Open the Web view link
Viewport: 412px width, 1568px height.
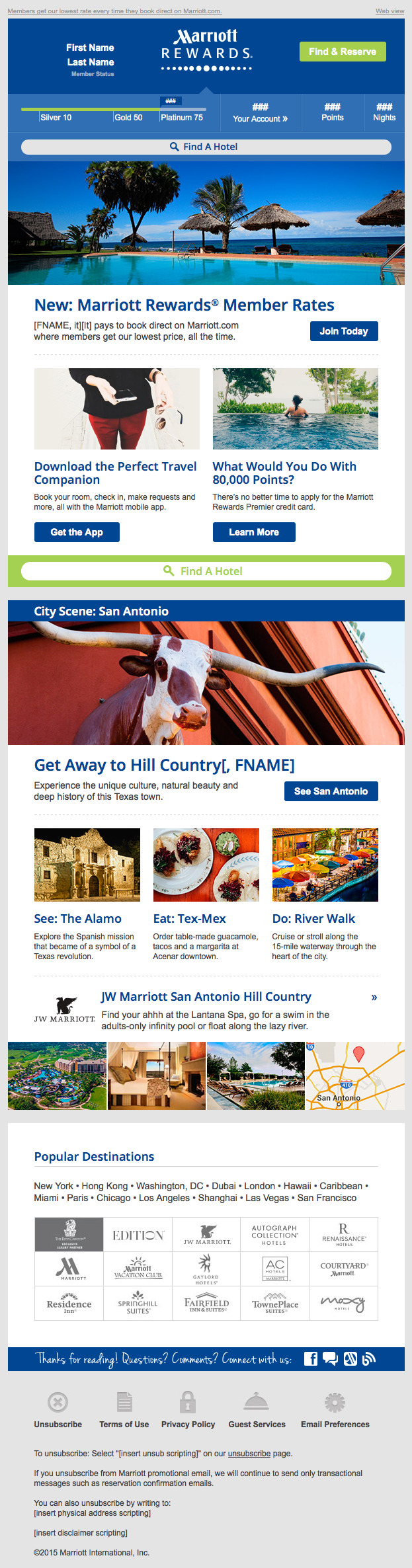pos(390,11)
